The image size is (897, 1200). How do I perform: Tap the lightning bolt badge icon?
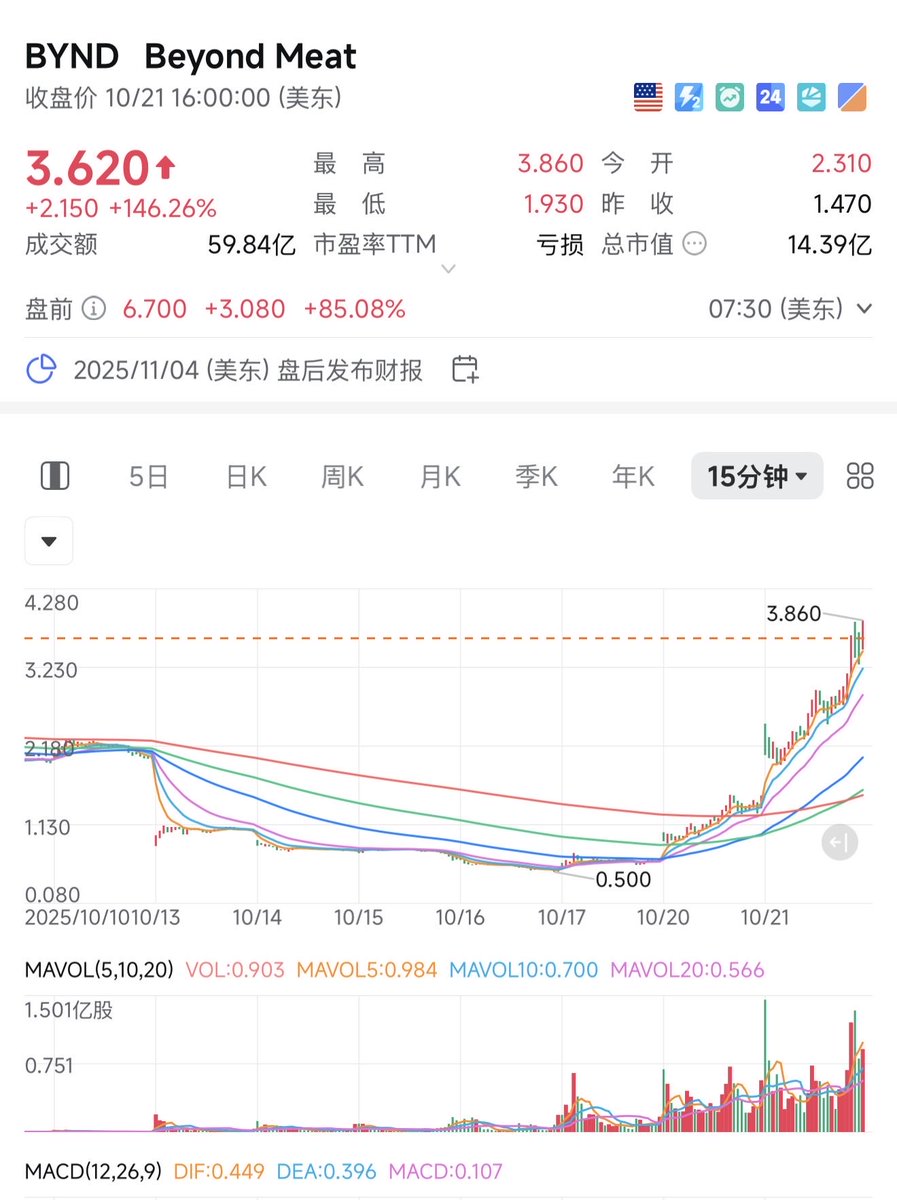point(690,97)
